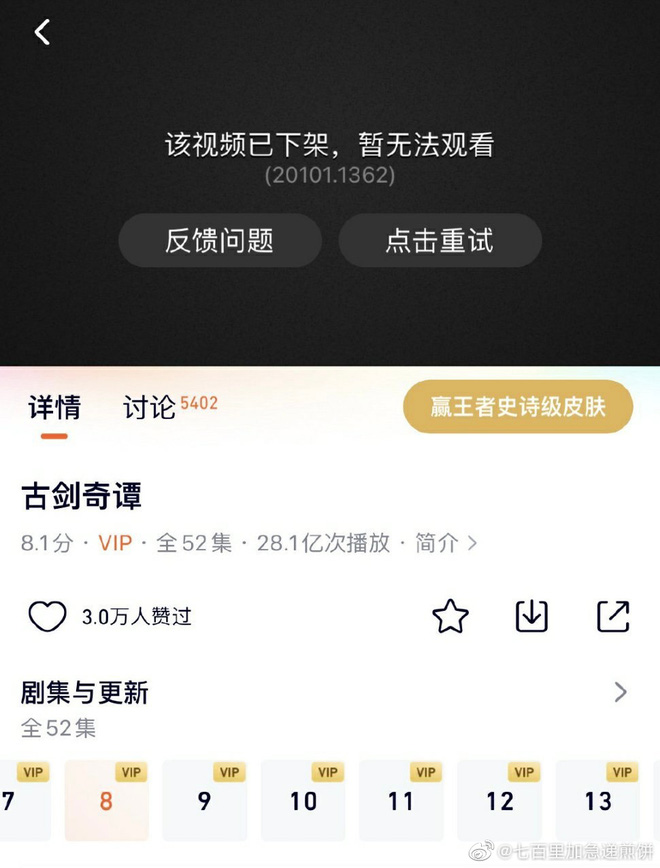Select episode 8
Image resolution: width=660 pixels, height=868 pixels.
click(106, 800)
